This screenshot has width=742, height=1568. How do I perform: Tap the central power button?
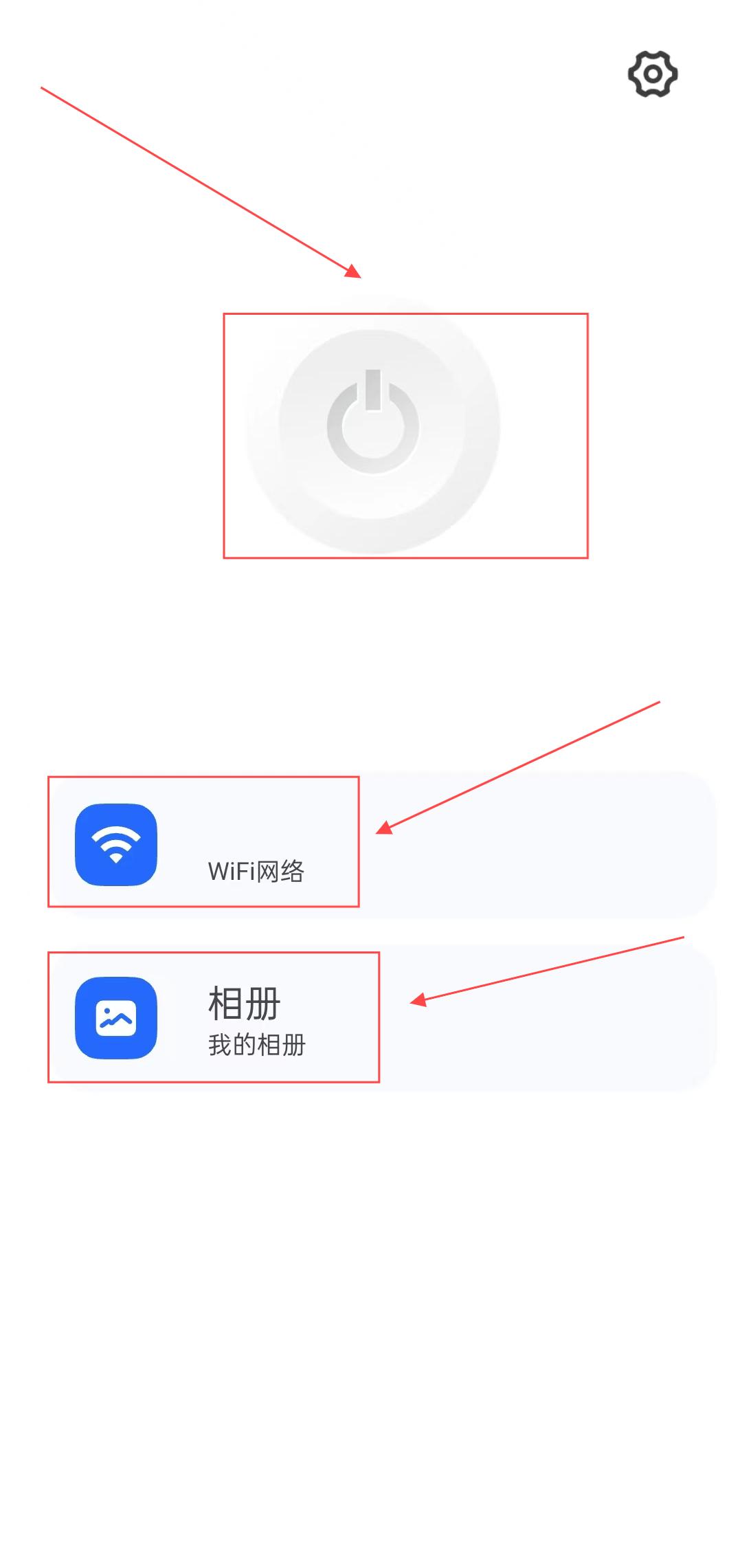[373, 425]
